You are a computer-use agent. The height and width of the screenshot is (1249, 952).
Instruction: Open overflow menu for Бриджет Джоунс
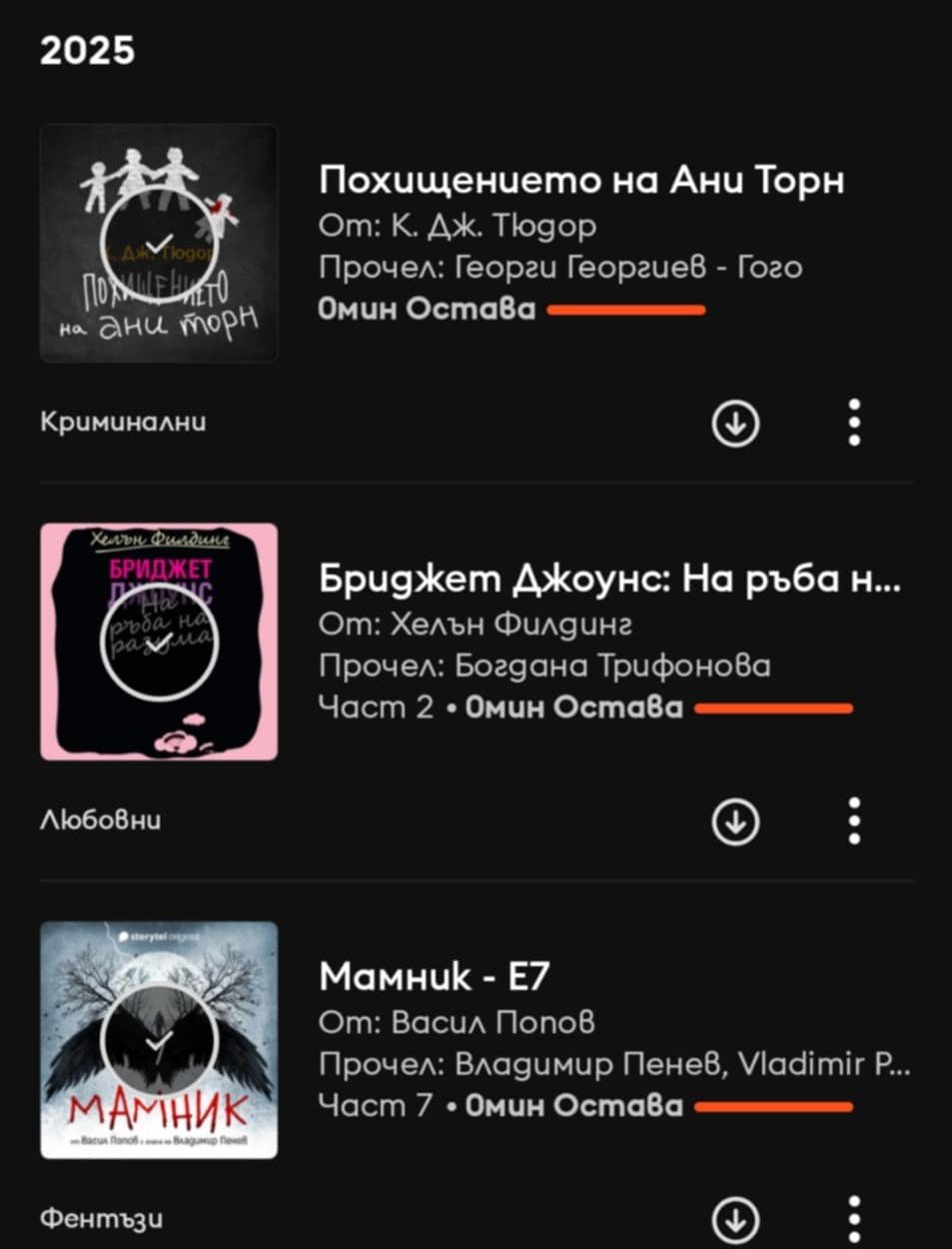(x=854, y=820)
